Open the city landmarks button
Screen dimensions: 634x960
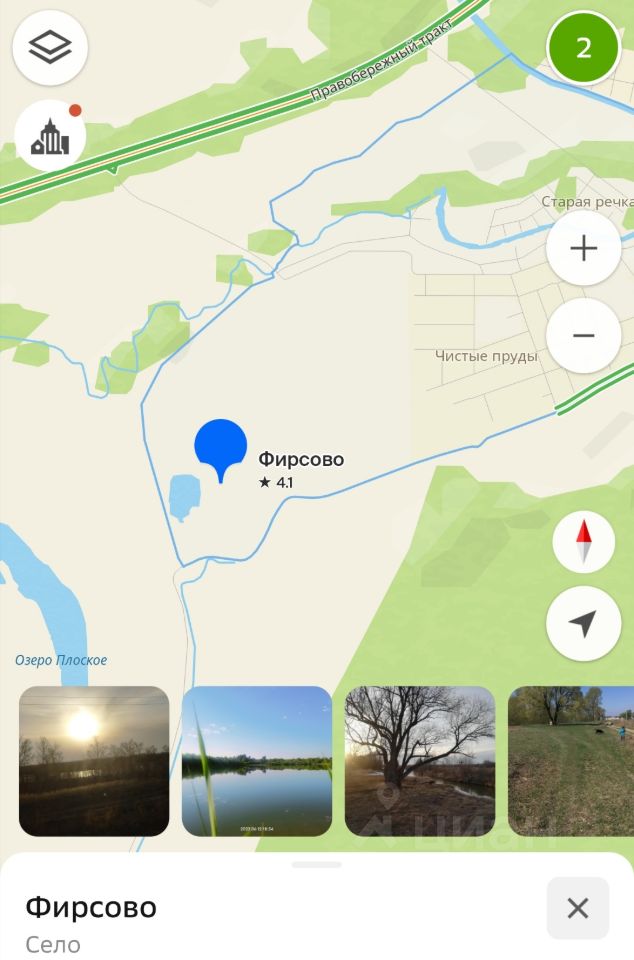[50, 136]
